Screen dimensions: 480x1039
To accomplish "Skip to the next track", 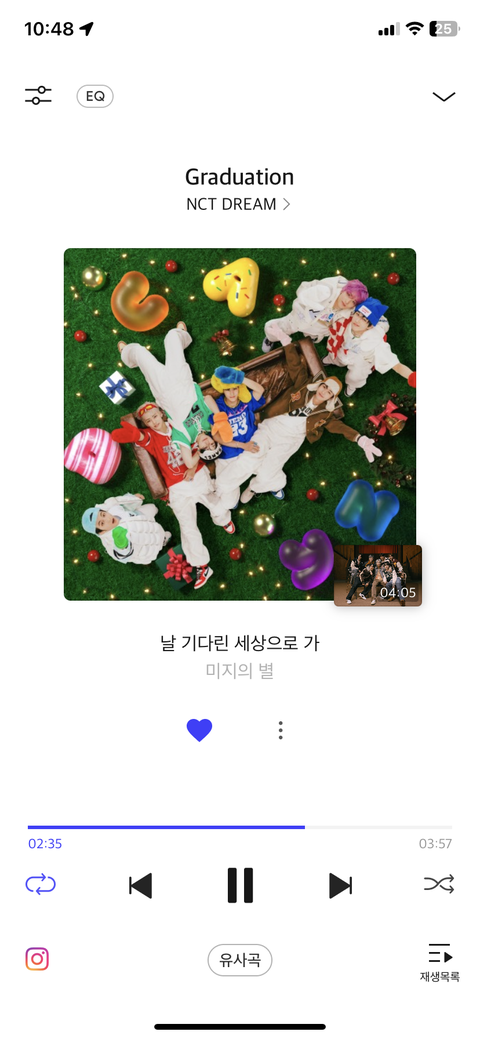I will click(340, 885).
